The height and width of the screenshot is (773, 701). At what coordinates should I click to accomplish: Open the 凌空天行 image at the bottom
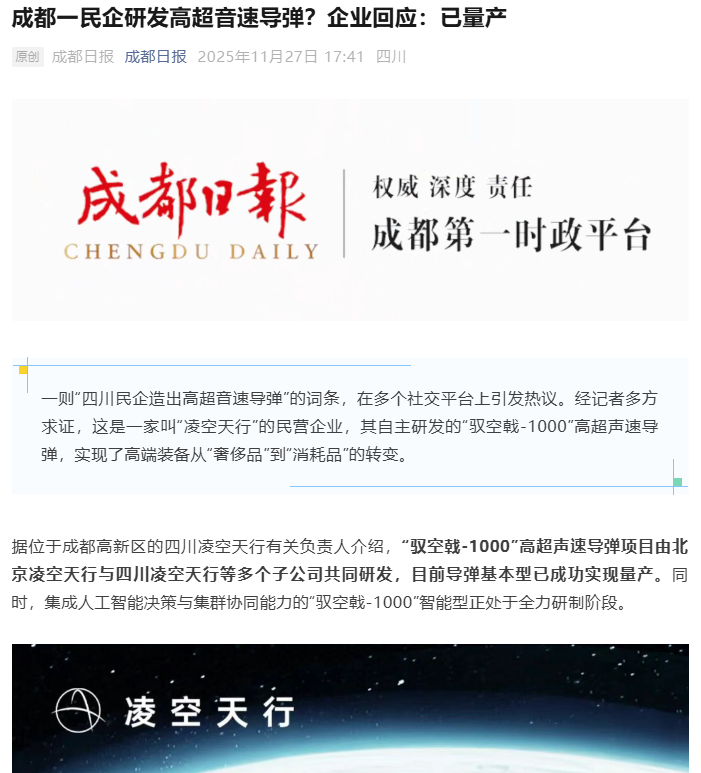tap(350, 708)
